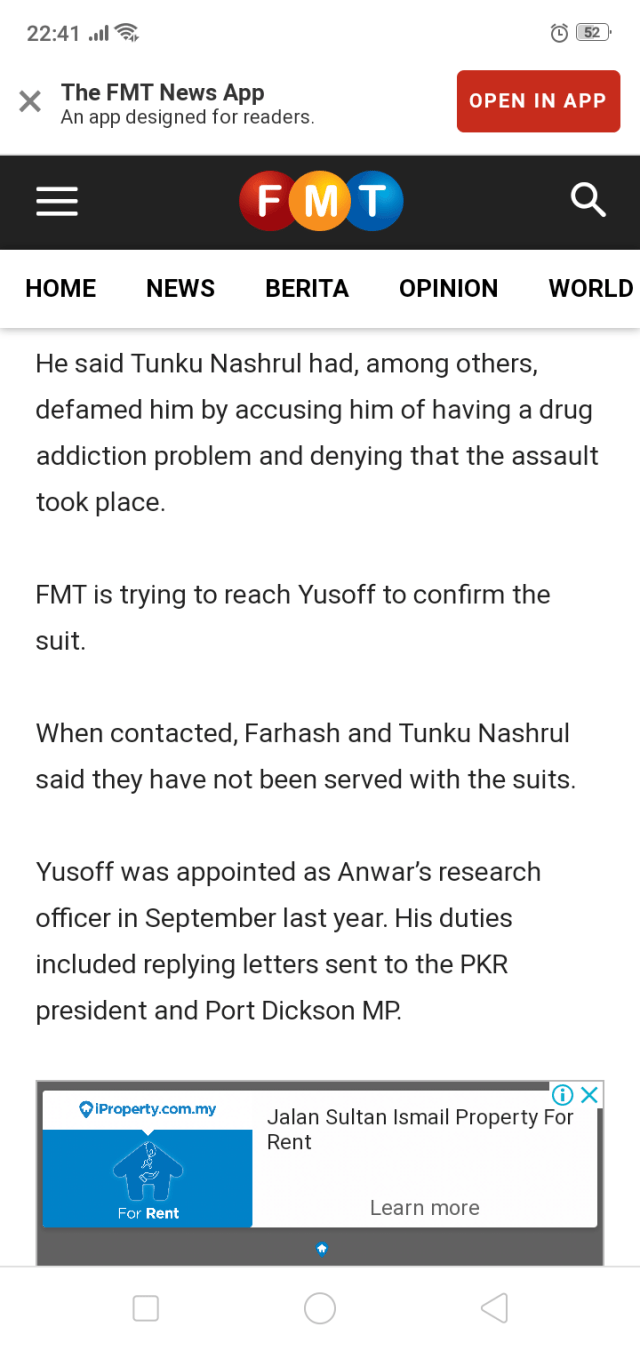The height and width of the screenshot is (1351, 640).
Task: Open the ad info icon
Action: point(563,1095)
